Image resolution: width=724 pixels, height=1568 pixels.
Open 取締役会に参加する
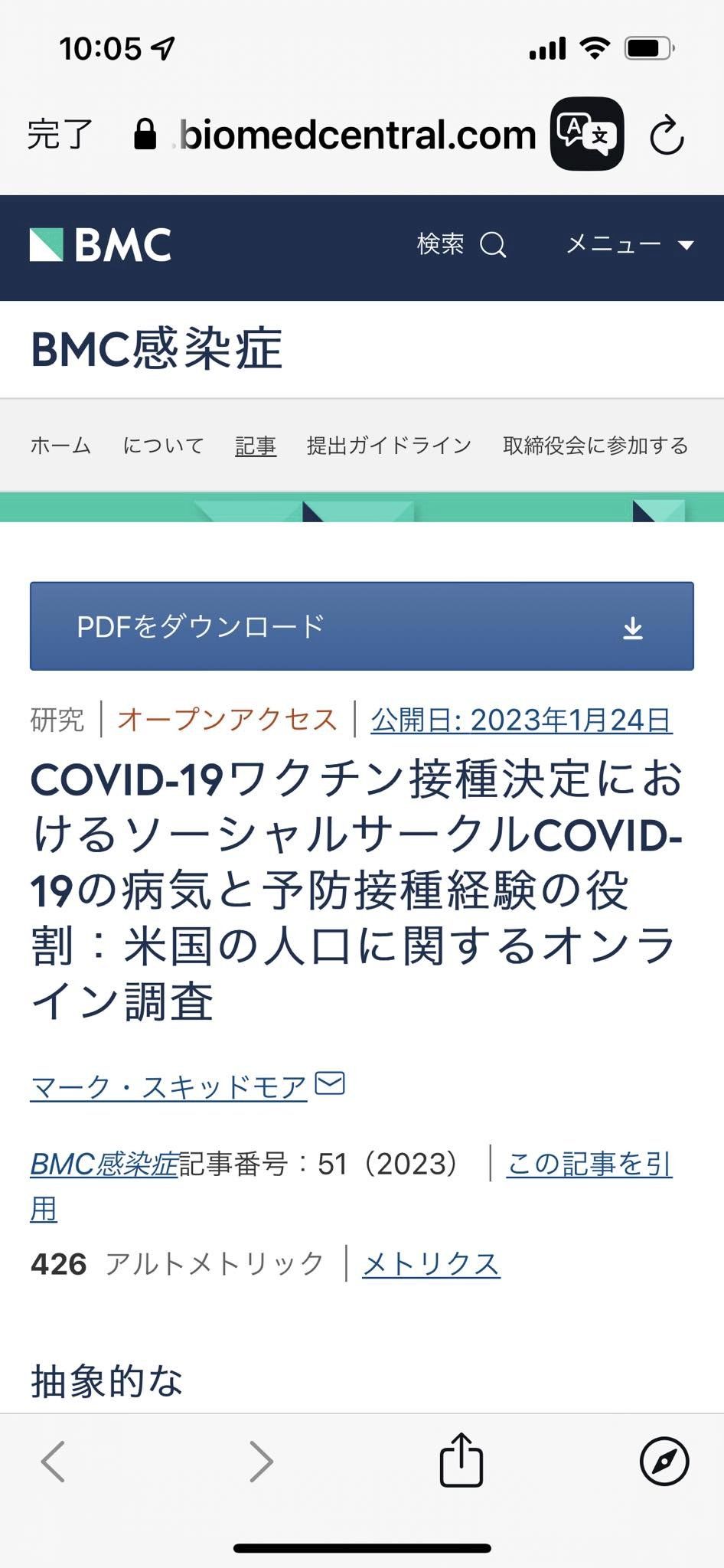coord(595,446)
